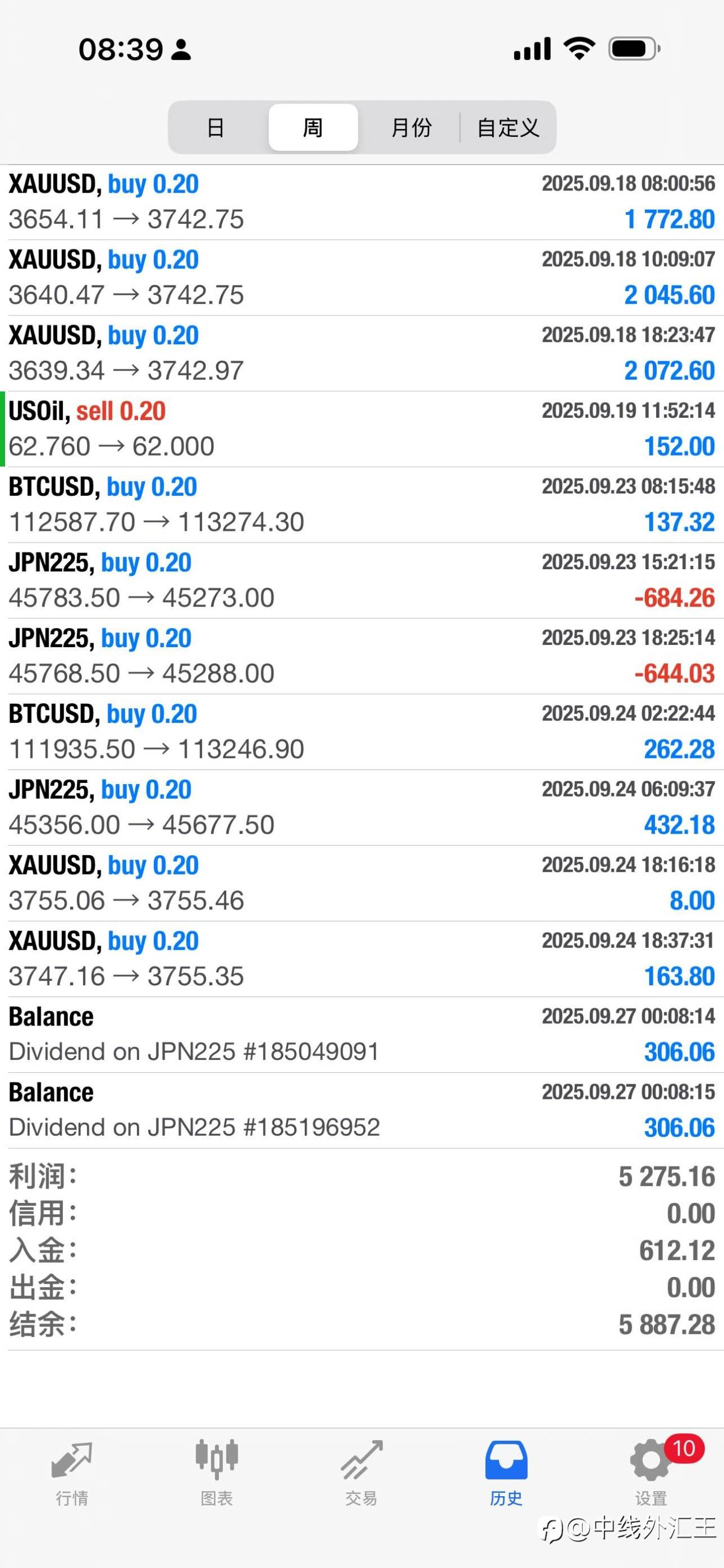Image resolution: width=724 pixels, height=1568 pixels.
Task: Expand the BTCUSD trade with profit 137.32
Action: [361, 505]
